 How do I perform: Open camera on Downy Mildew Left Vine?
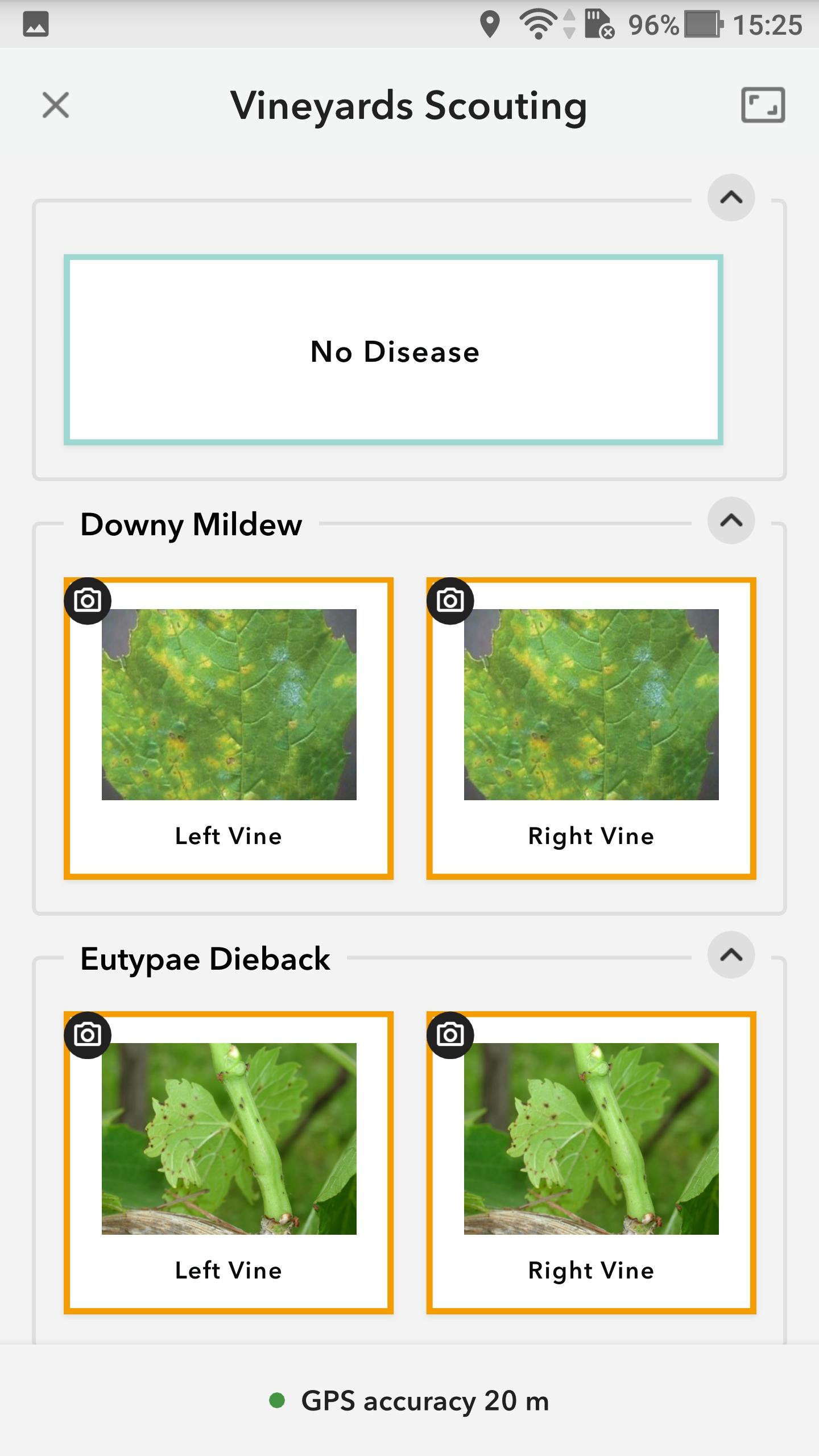pyautogui.click(x=88, y=601)
